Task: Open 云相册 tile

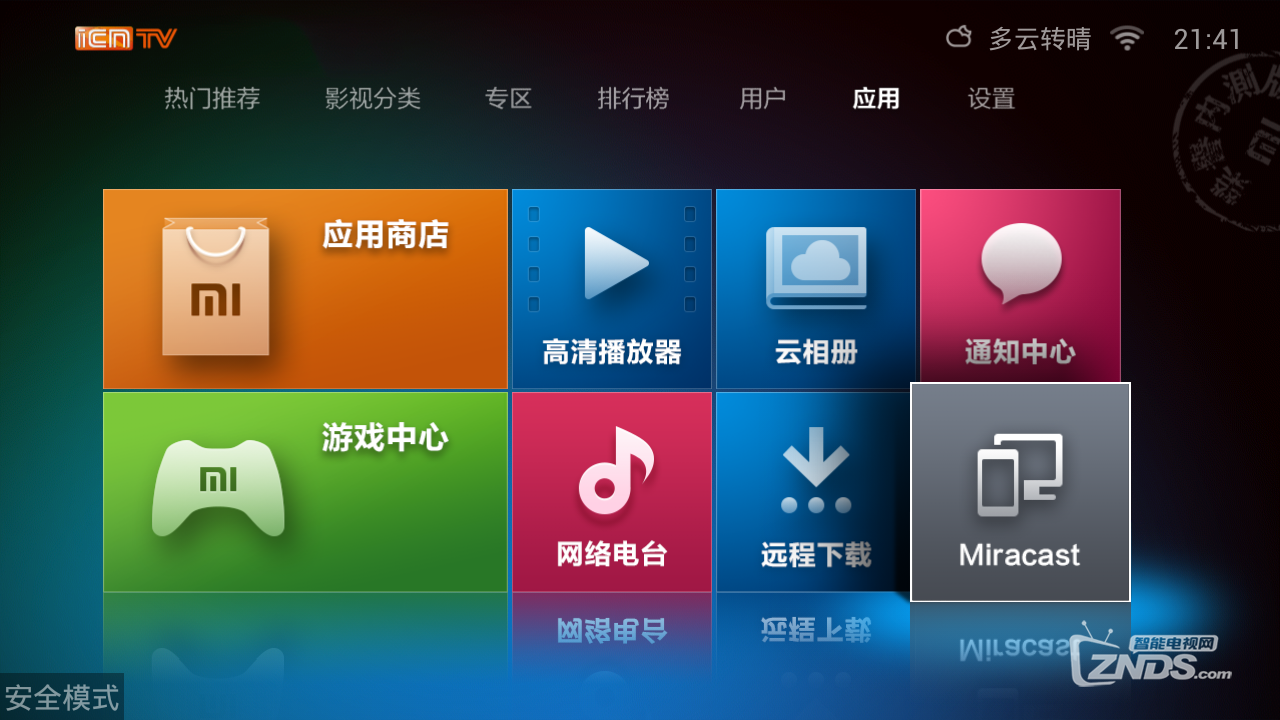Action: (x=816, y=289)
